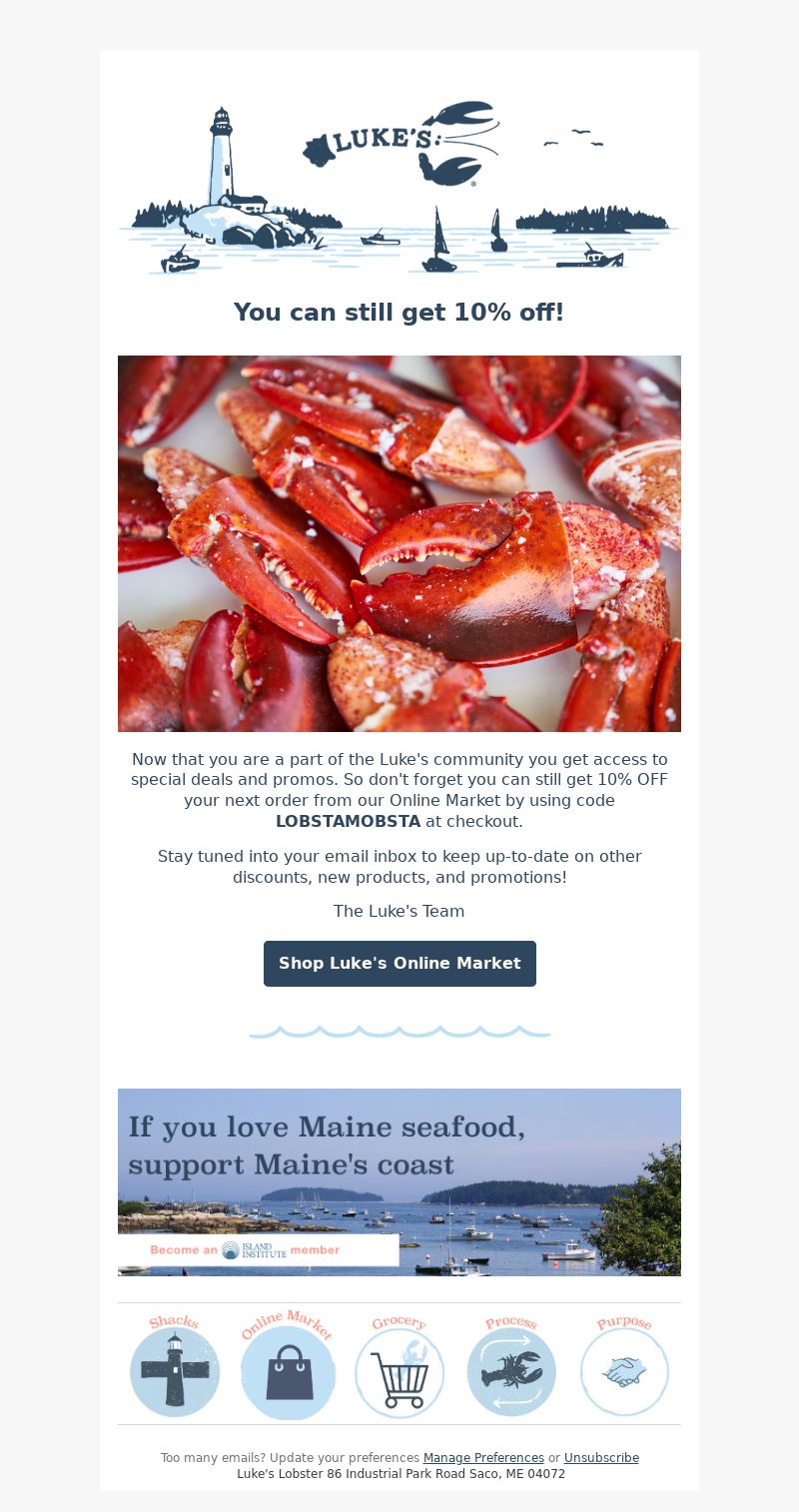Screen dimensions: 799x1512
Task: Open the Island Institute membership banner
Action: click(399, 1182)
